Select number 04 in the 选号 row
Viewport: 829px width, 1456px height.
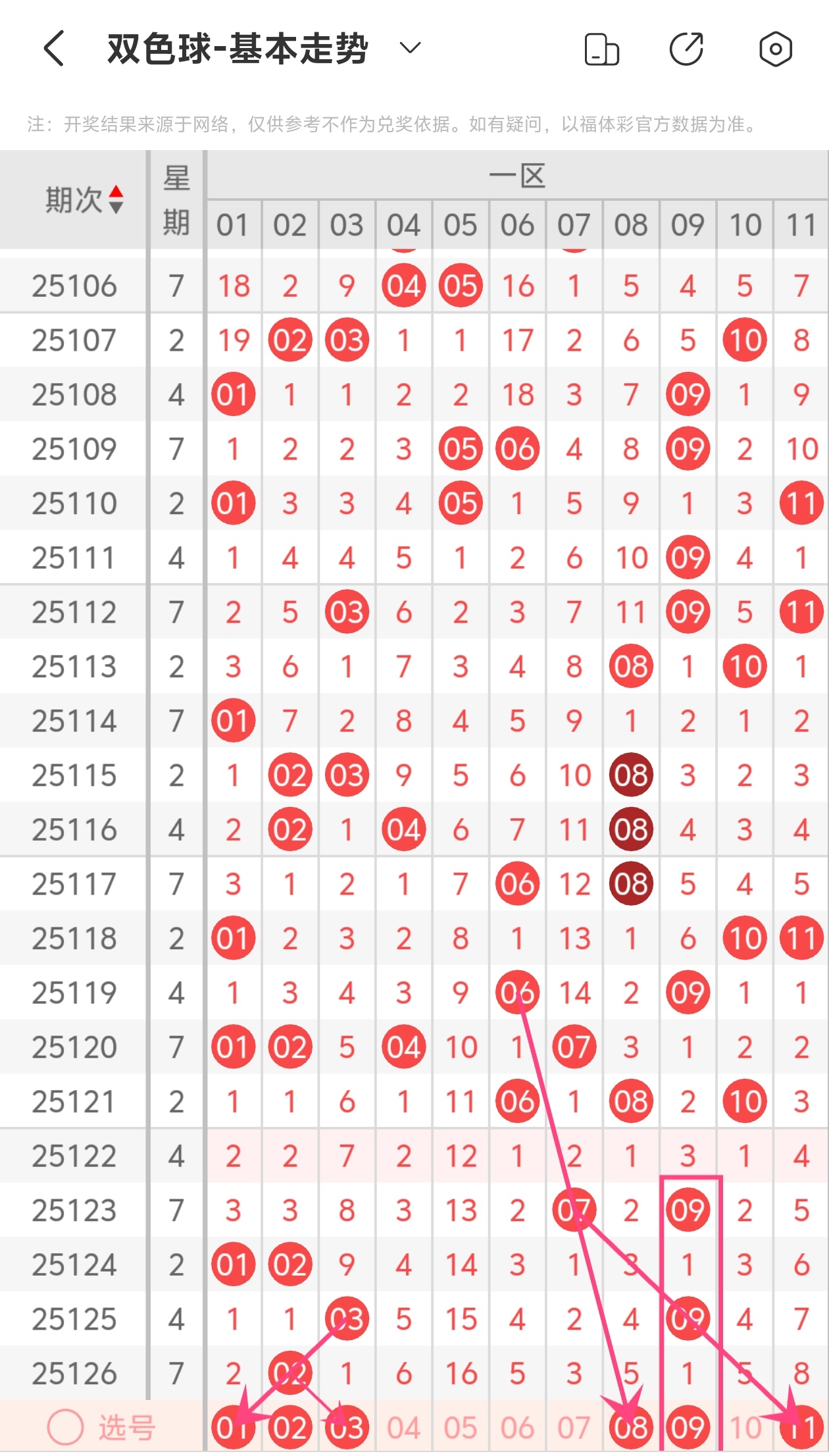pos(403,1428)
